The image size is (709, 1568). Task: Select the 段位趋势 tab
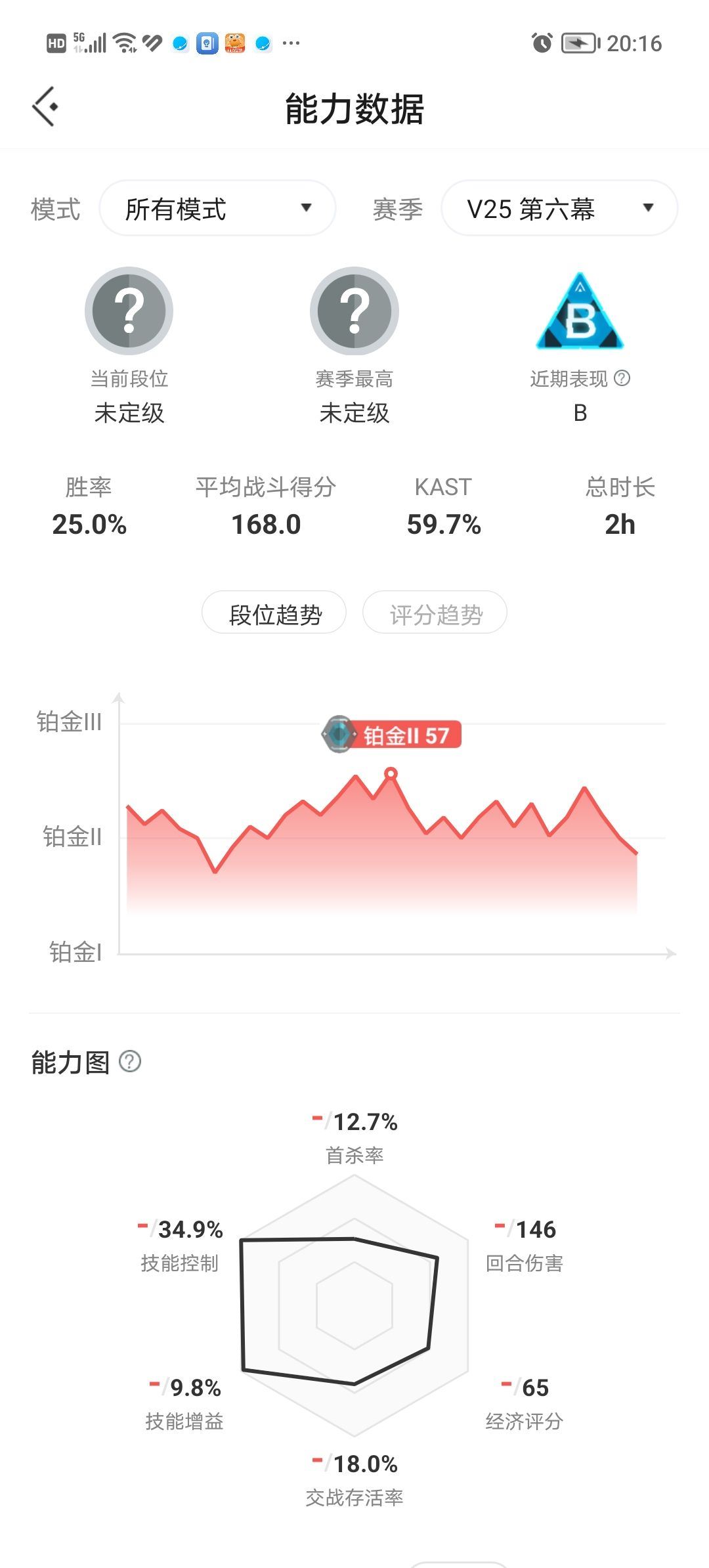[274, 612]
